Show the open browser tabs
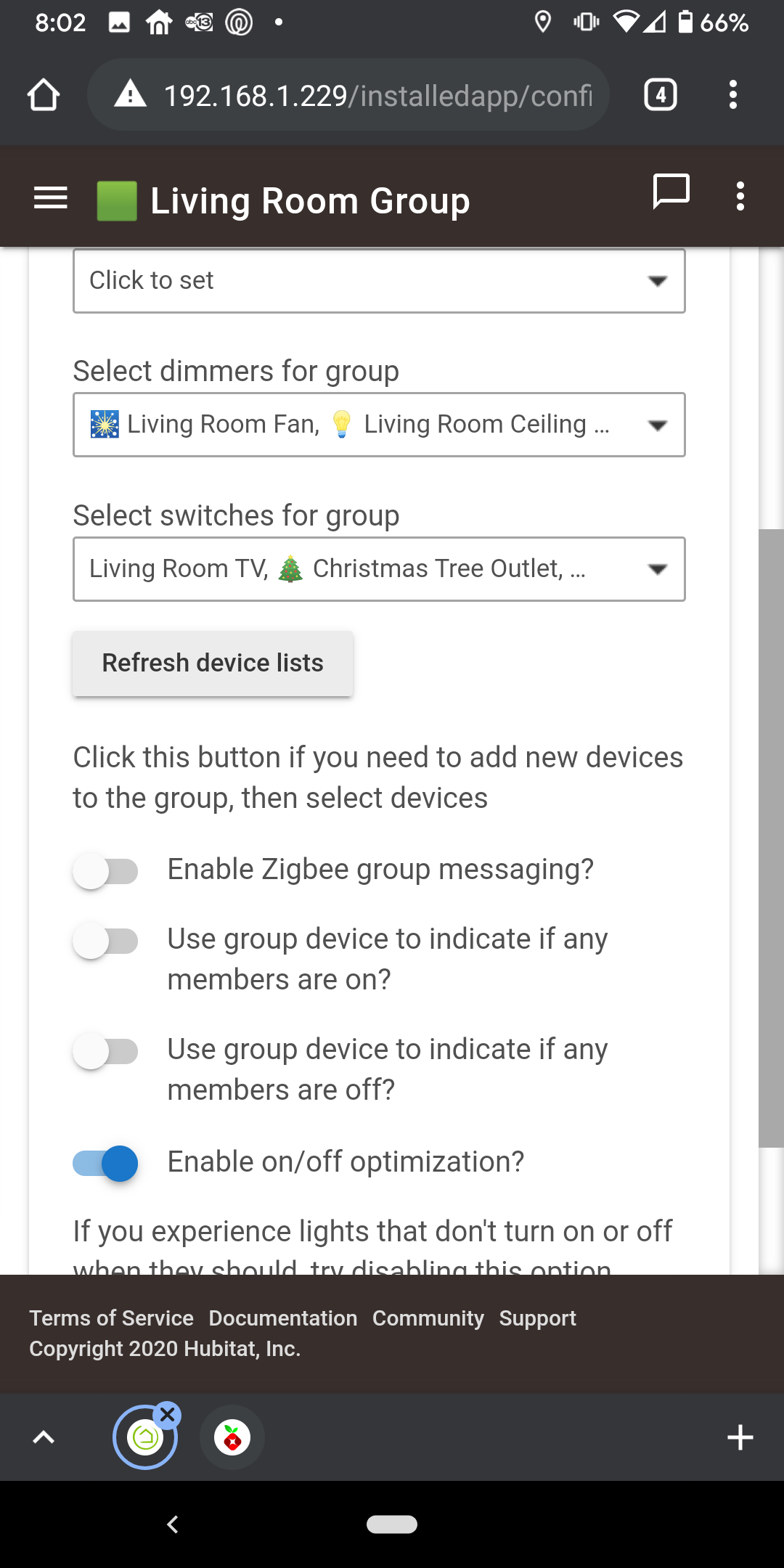Screen dimensions: 784x1568 (x=661, y=95)
